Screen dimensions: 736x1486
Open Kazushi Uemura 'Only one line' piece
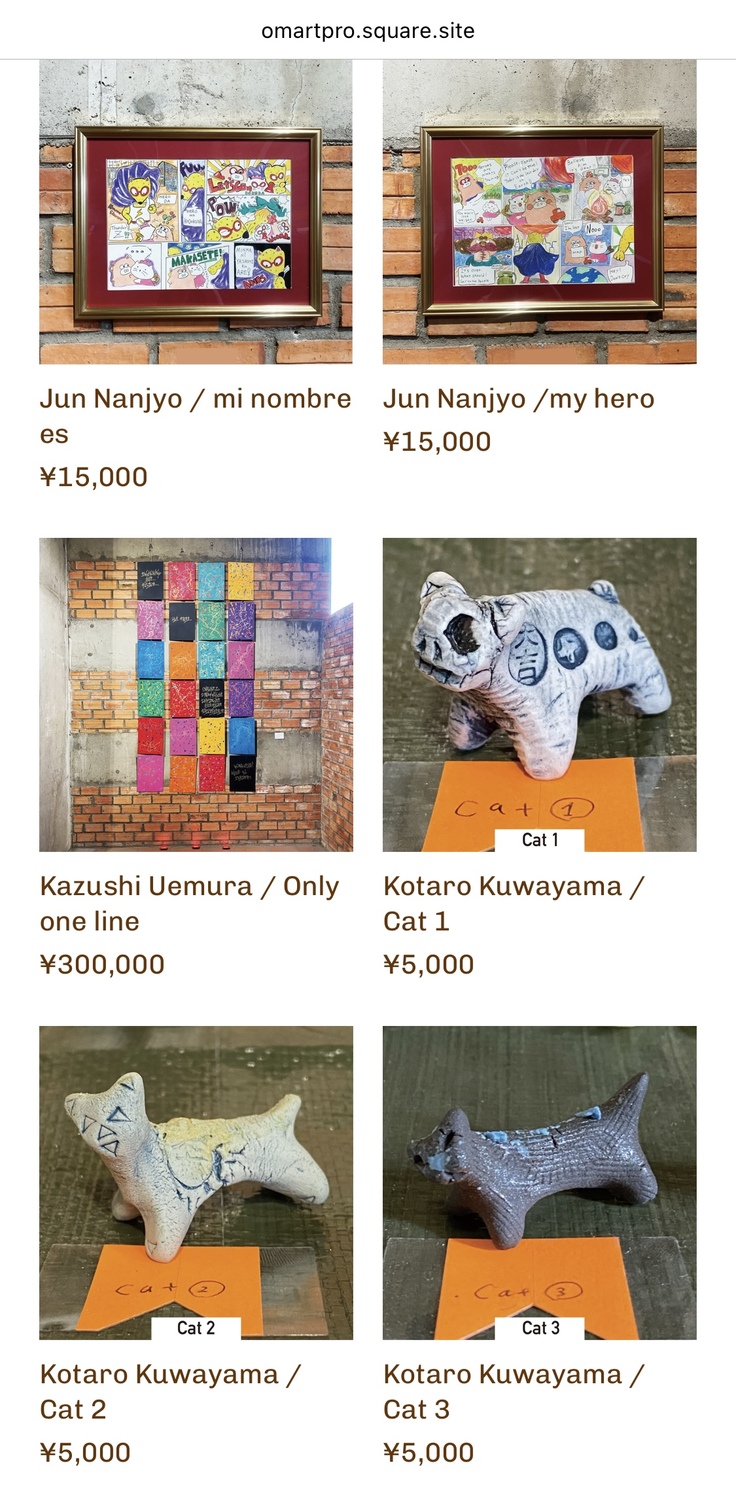click(x=196, y=694)
